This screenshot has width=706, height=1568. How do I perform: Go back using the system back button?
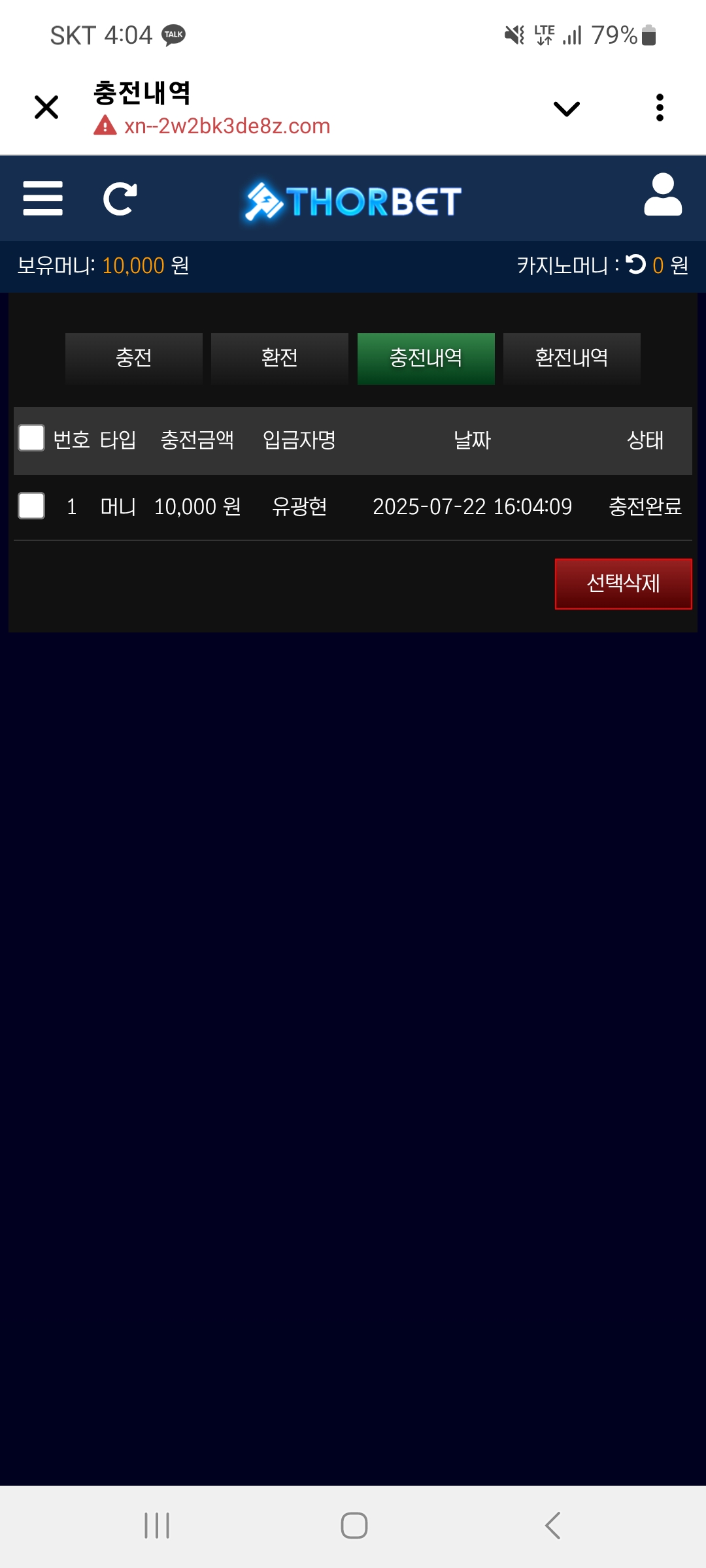(552, 1526)
